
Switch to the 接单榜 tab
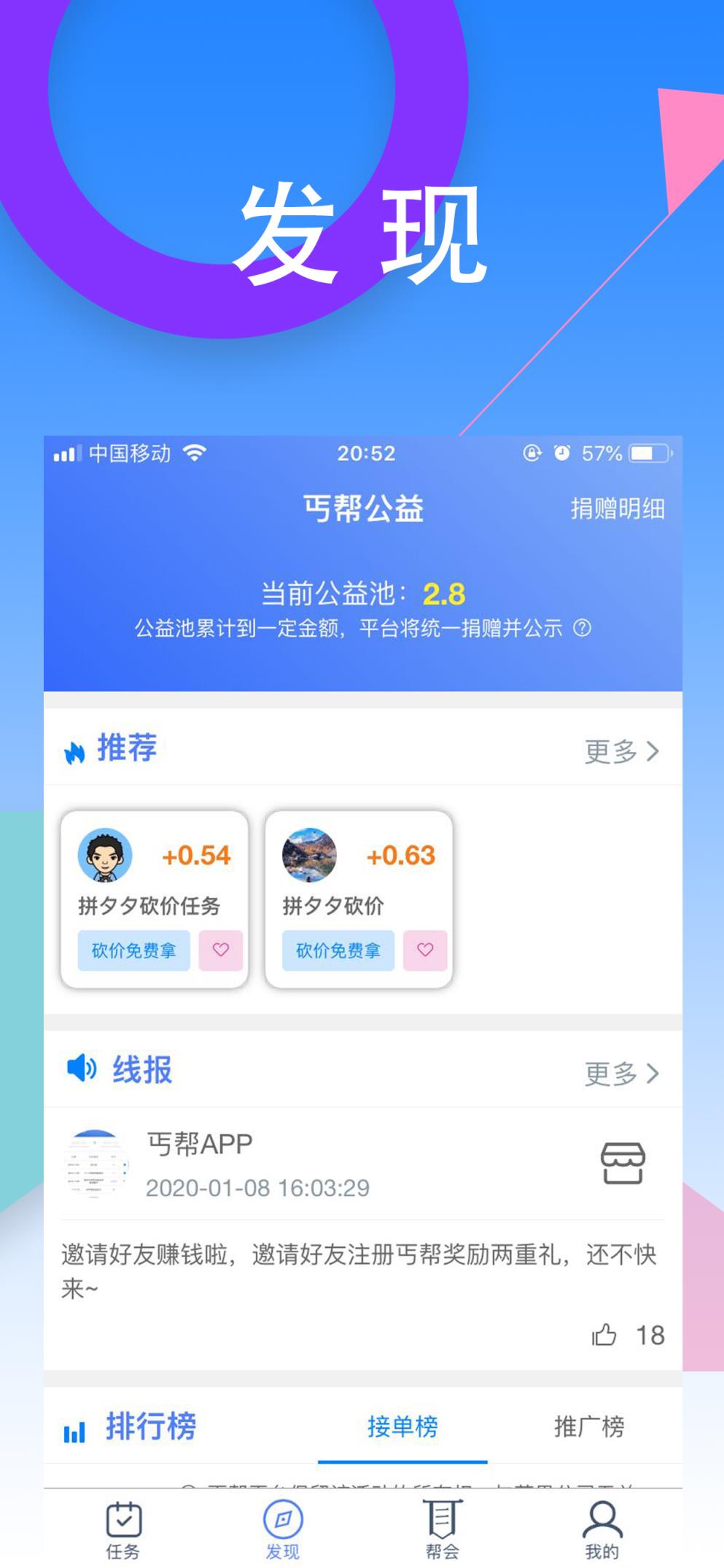[x=402, y=1427]
